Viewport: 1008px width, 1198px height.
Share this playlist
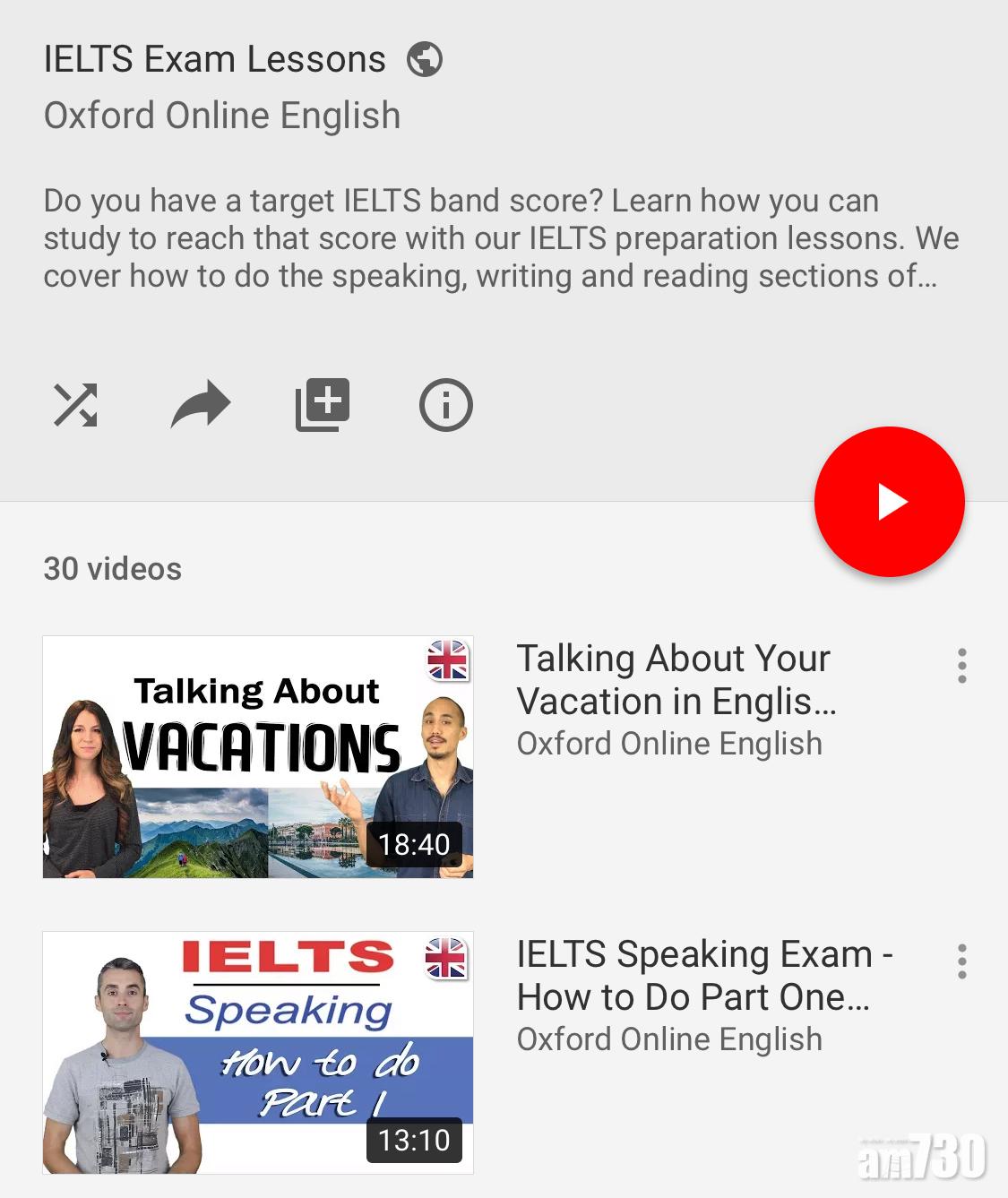pos(201,405)
